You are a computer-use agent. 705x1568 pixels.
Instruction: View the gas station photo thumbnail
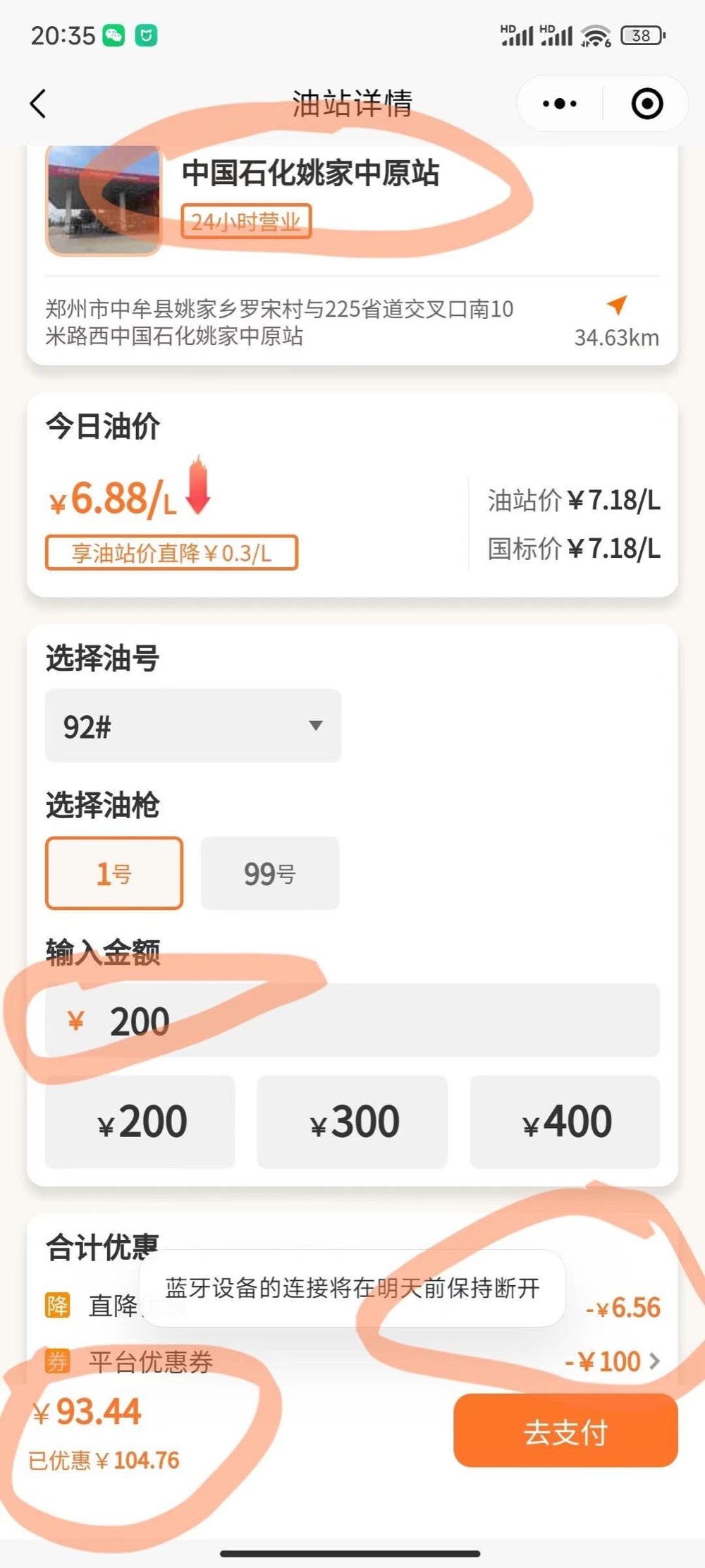[x=104, y=200]
